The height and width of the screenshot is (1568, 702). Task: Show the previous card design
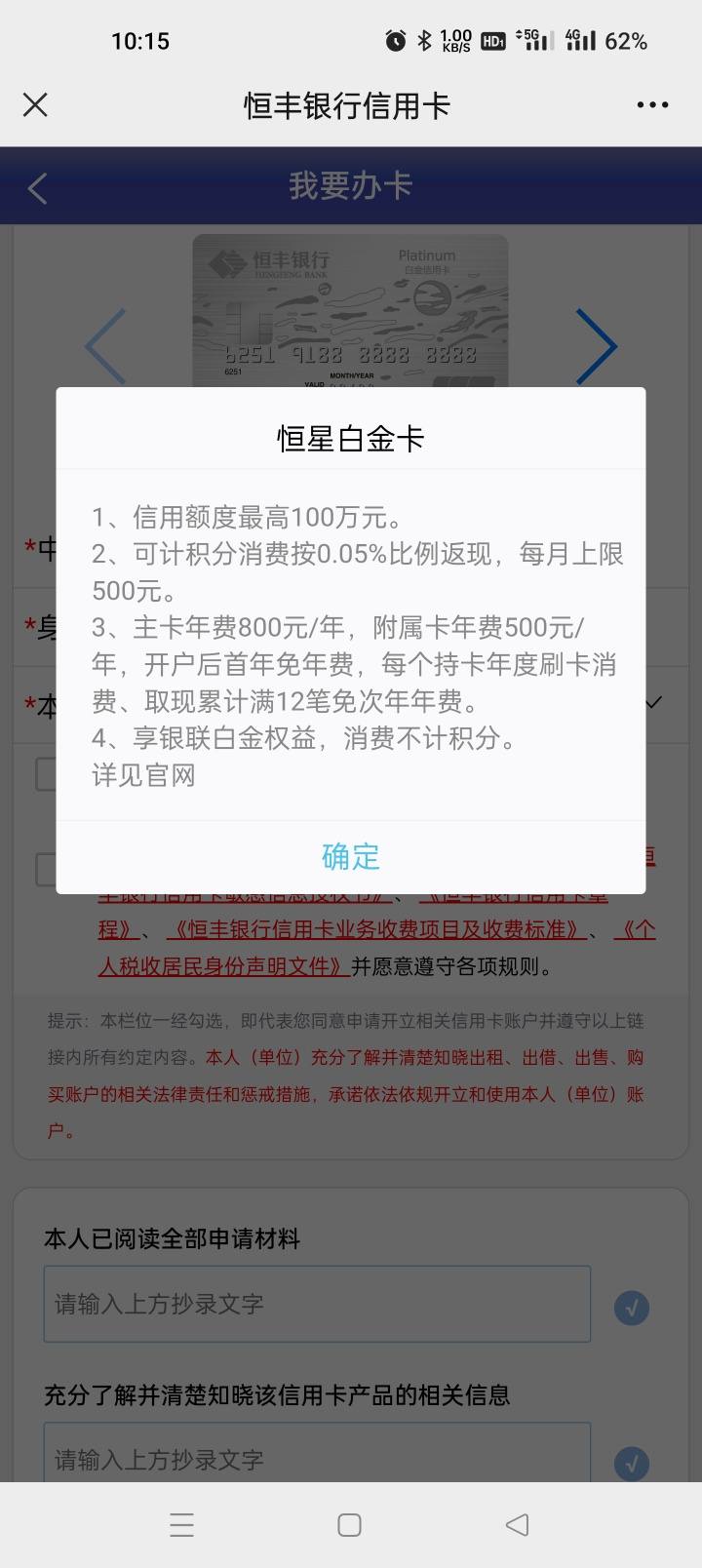pyautogui.click(x=106, y=346)
